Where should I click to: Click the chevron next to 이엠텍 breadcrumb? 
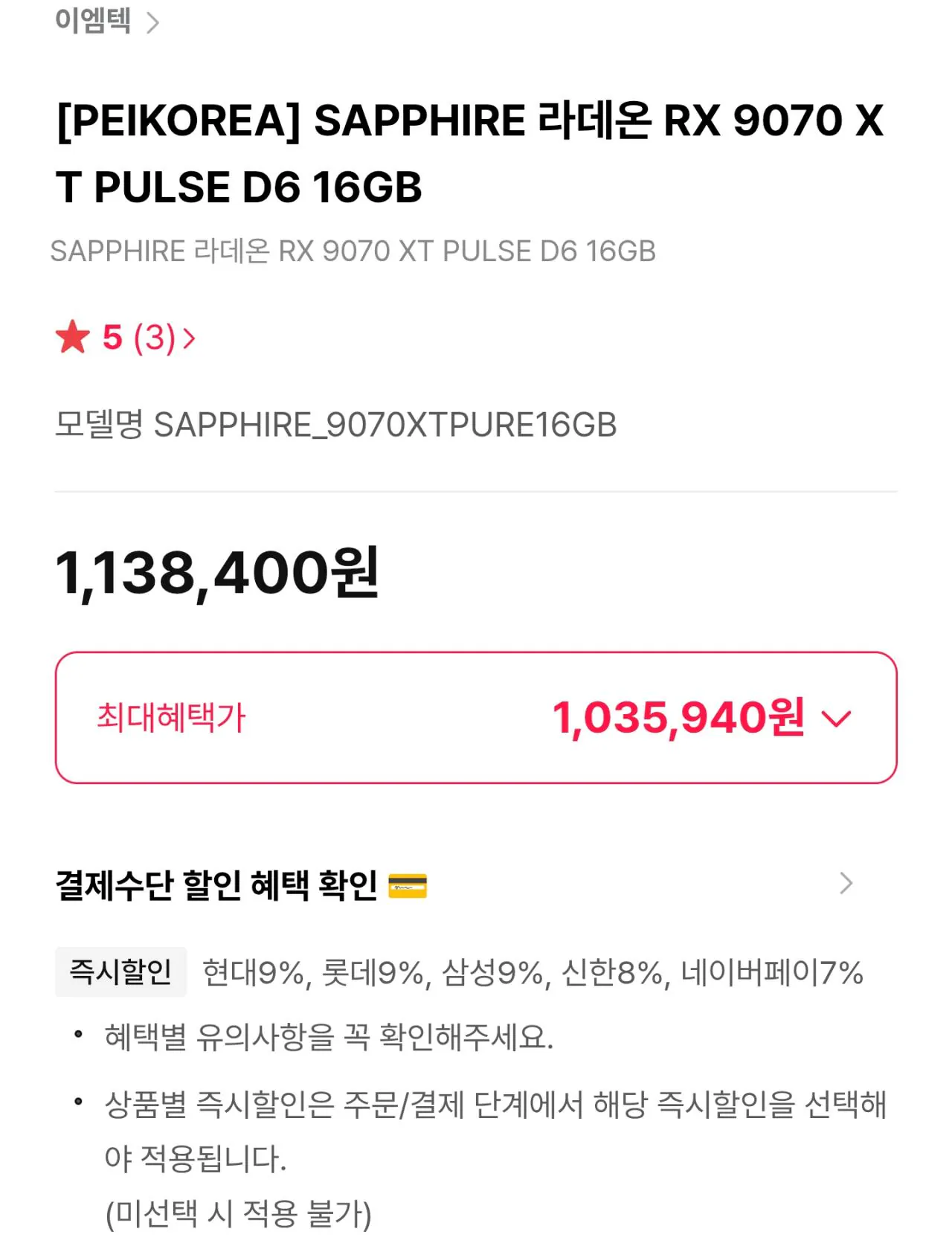click(154, 23)
